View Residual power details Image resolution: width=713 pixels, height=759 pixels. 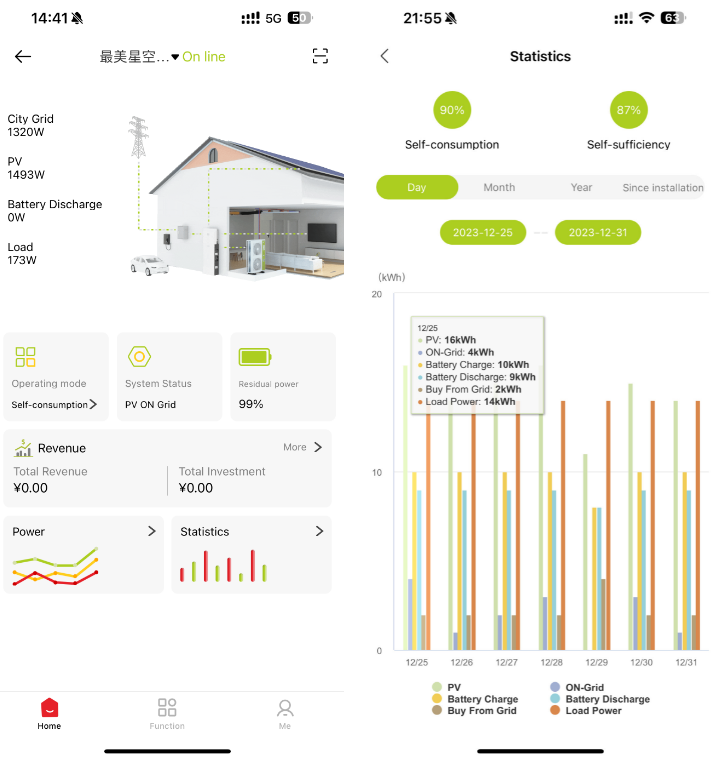click(x=282, y=377)
